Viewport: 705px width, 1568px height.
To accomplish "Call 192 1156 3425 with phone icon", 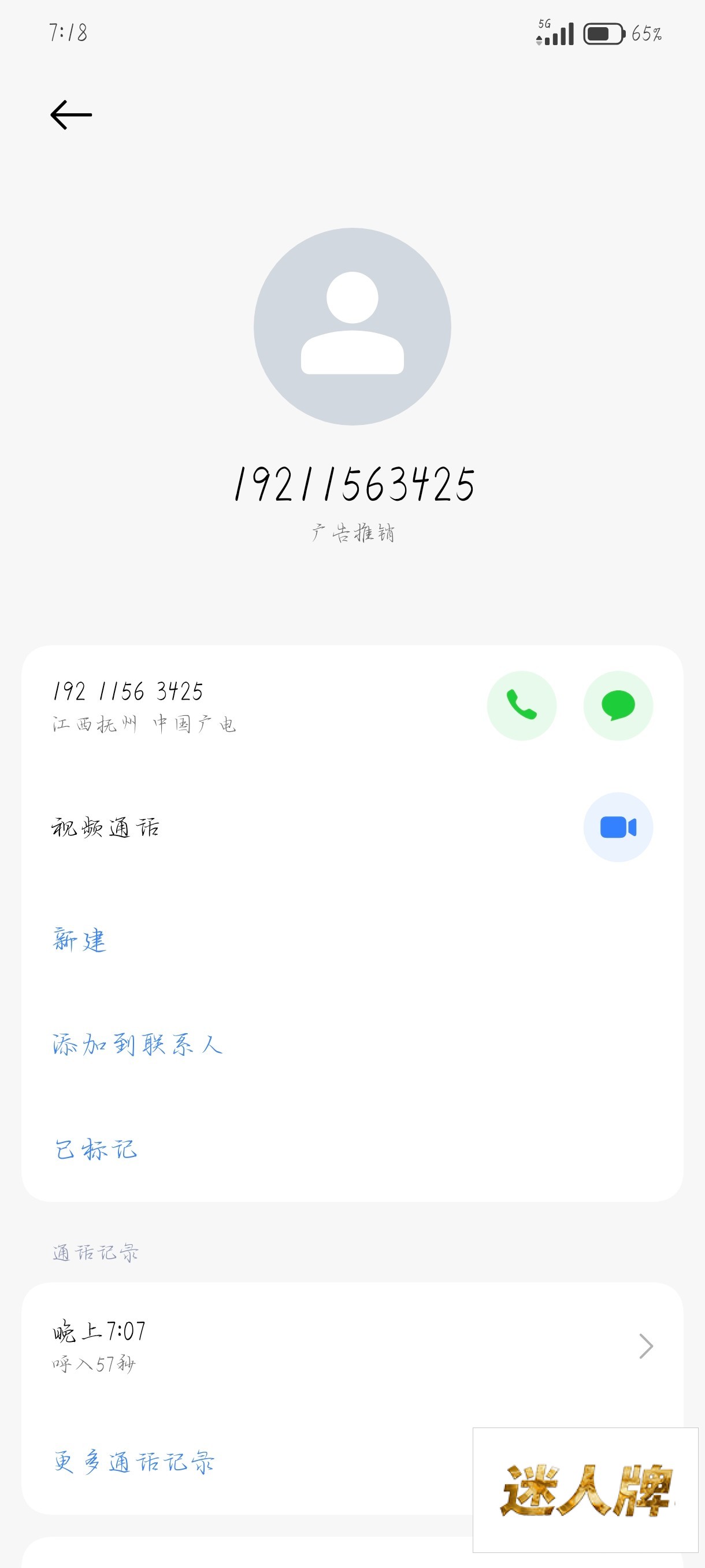I will pos(521,705).
